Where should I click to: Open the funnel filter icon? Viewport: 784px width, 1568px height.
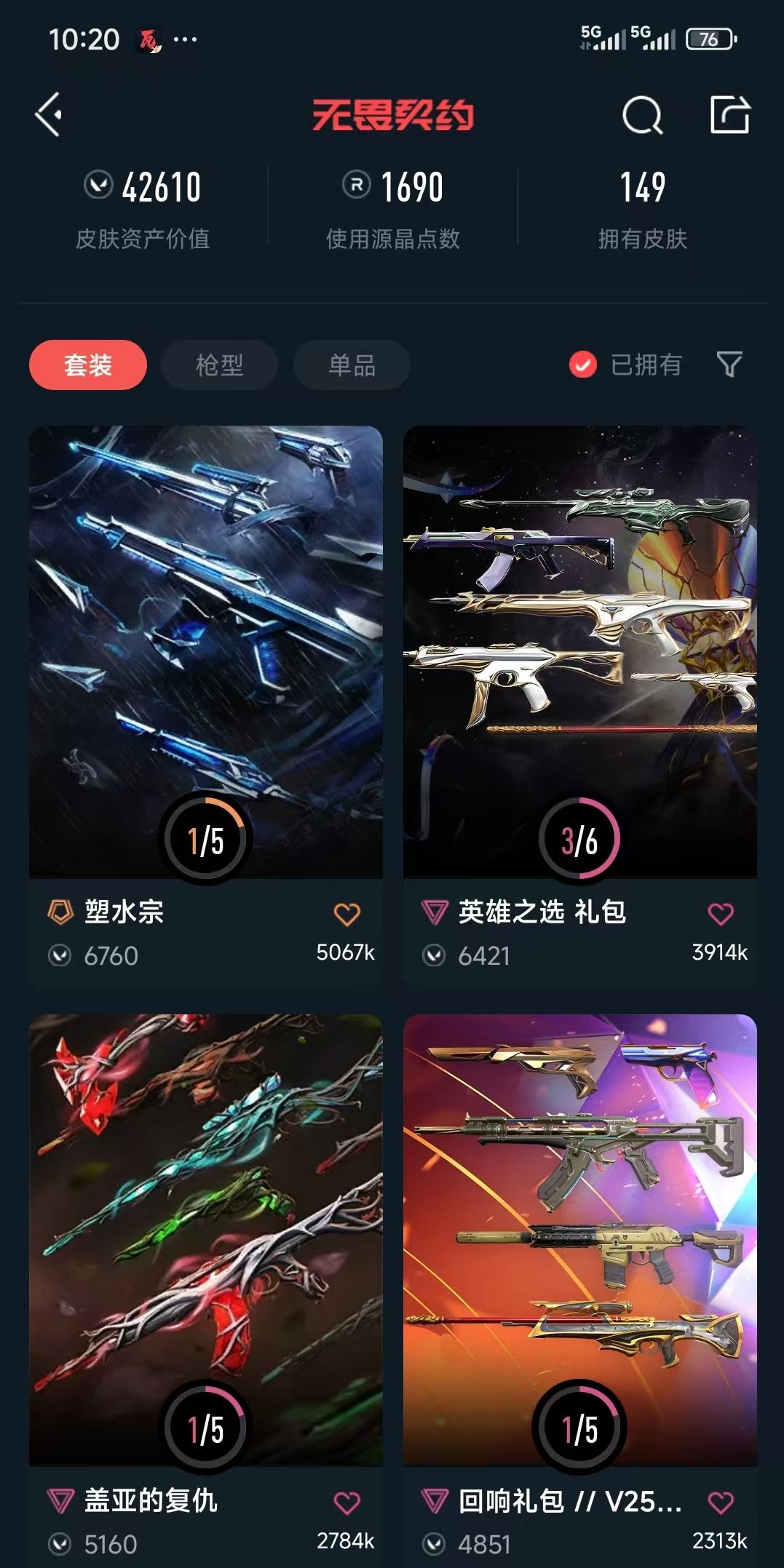coord(729,365)
